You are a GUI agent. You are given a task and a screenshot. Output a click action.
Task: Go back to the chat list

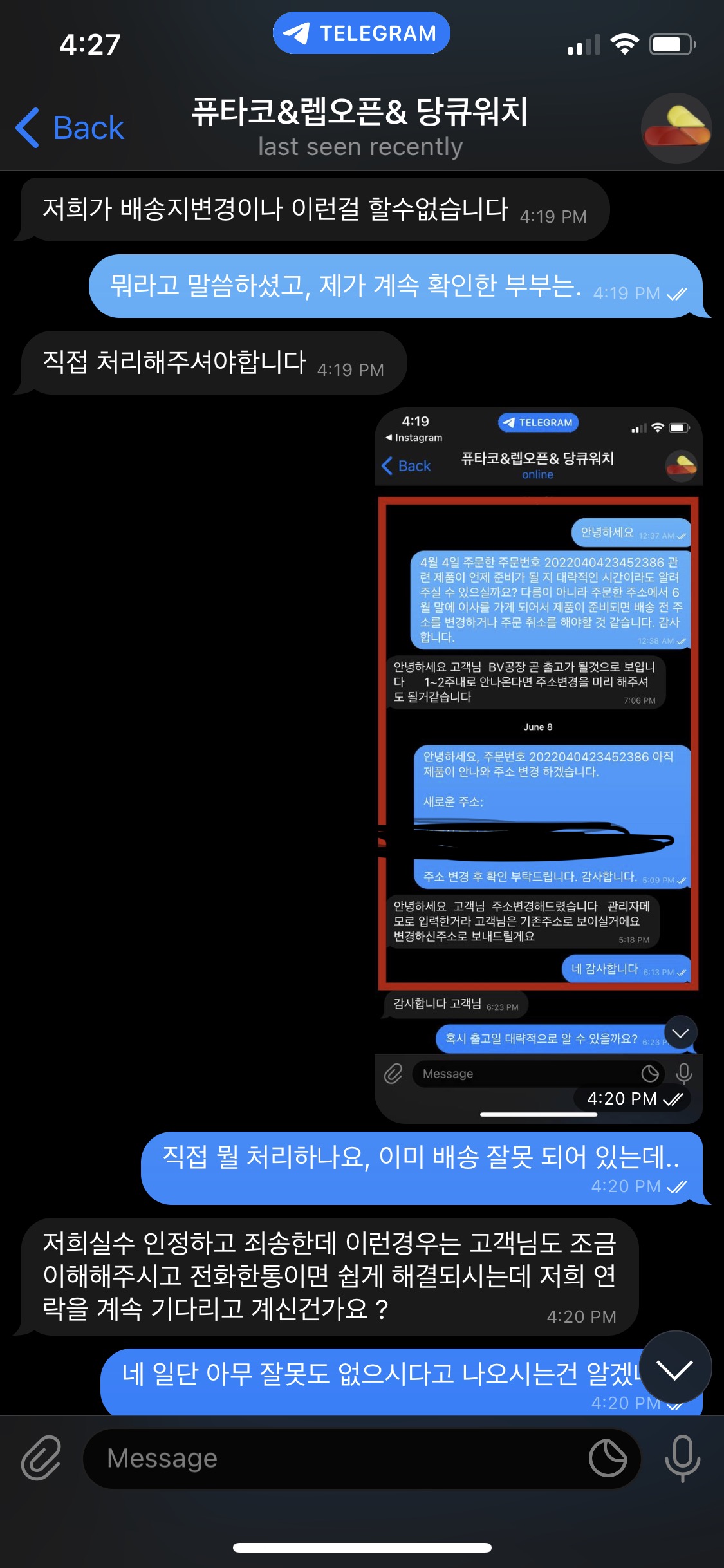70,127
